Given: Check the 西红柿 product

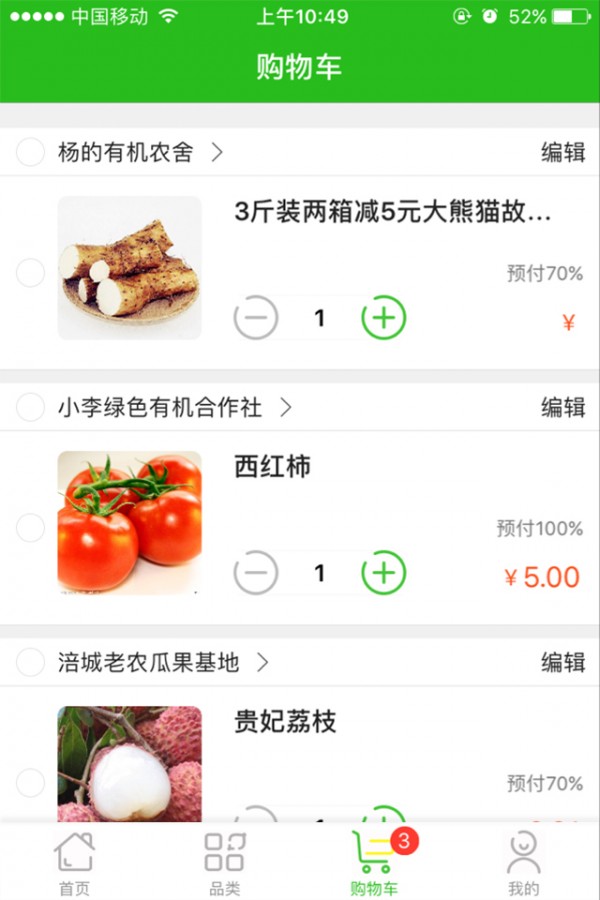Looking at the screenshot, I should pos(31,528).
